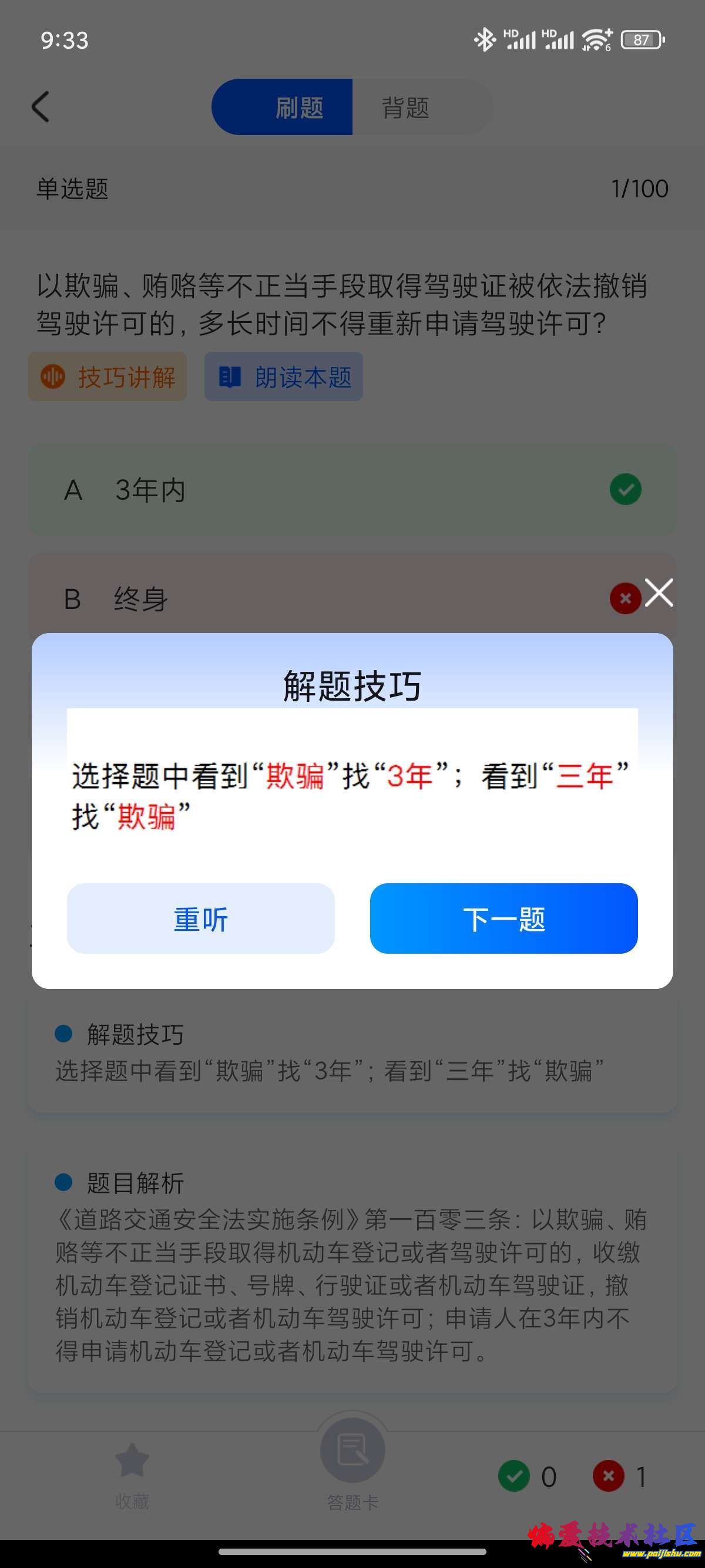
Task: Open the Bluetooth status indicator
Action: pos(484,38)
